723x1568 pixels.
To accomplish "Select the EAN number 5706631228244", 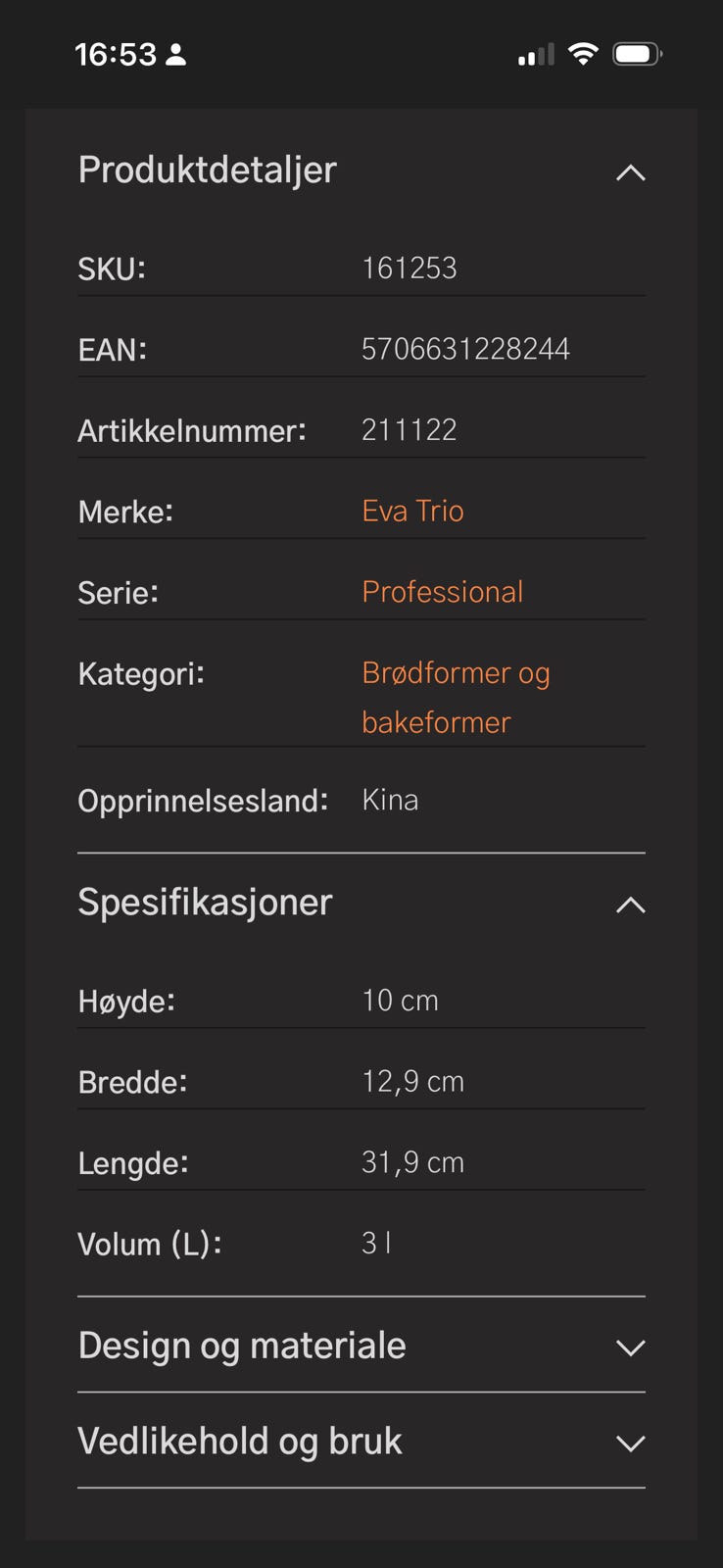I will pyautogui.click(x=466, y=348).
